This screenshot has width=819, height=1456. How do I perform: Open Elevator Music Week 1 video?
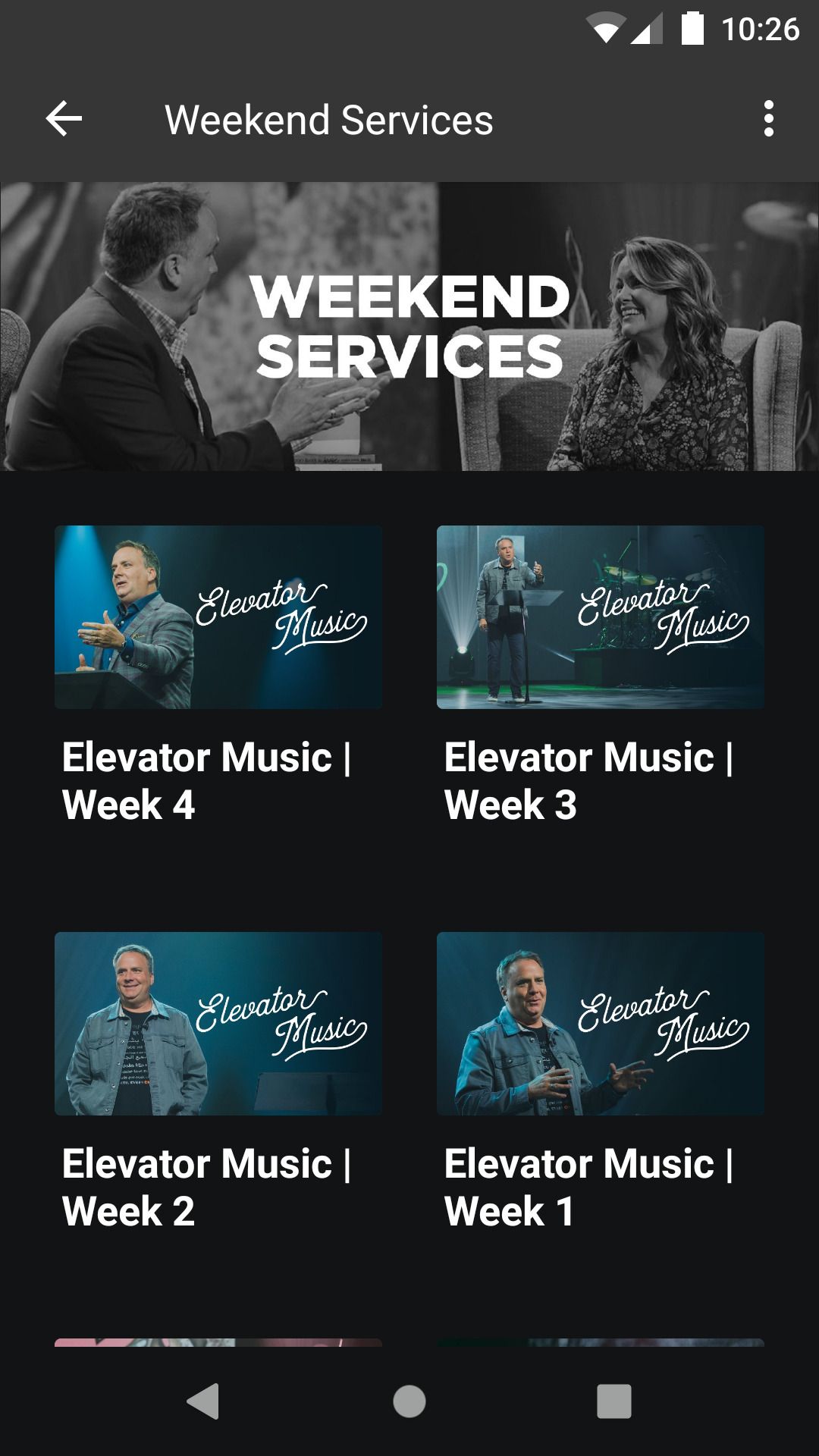[x=601, y=1025]
